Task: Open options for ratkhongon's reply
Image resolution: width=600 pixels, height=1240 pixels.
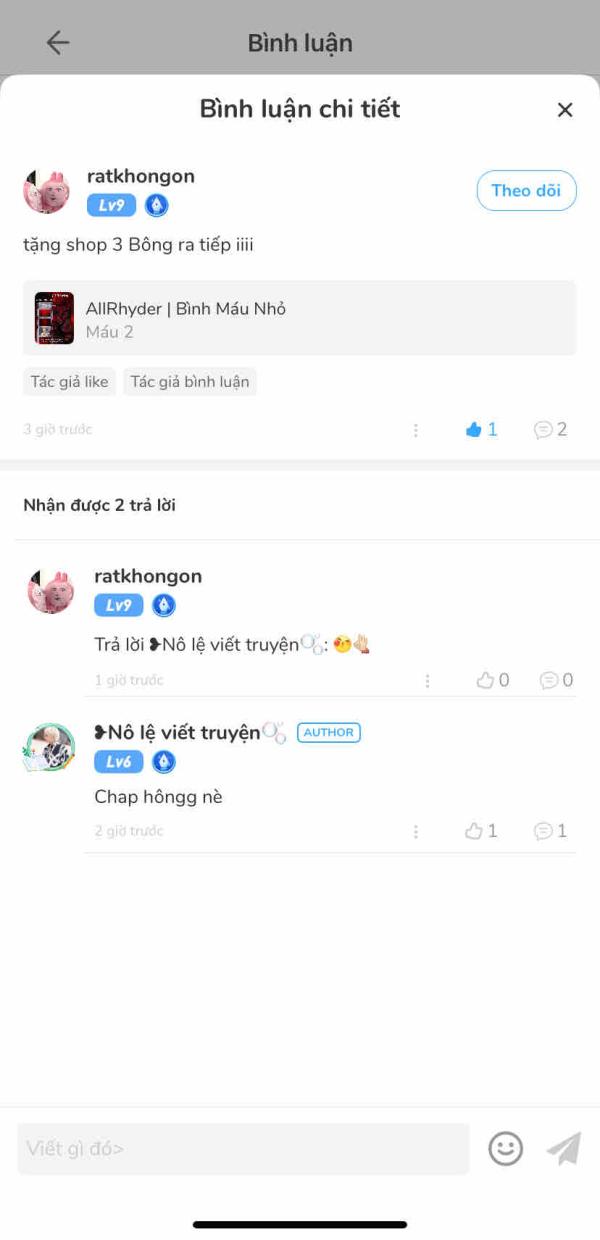Action: [427, 681]
